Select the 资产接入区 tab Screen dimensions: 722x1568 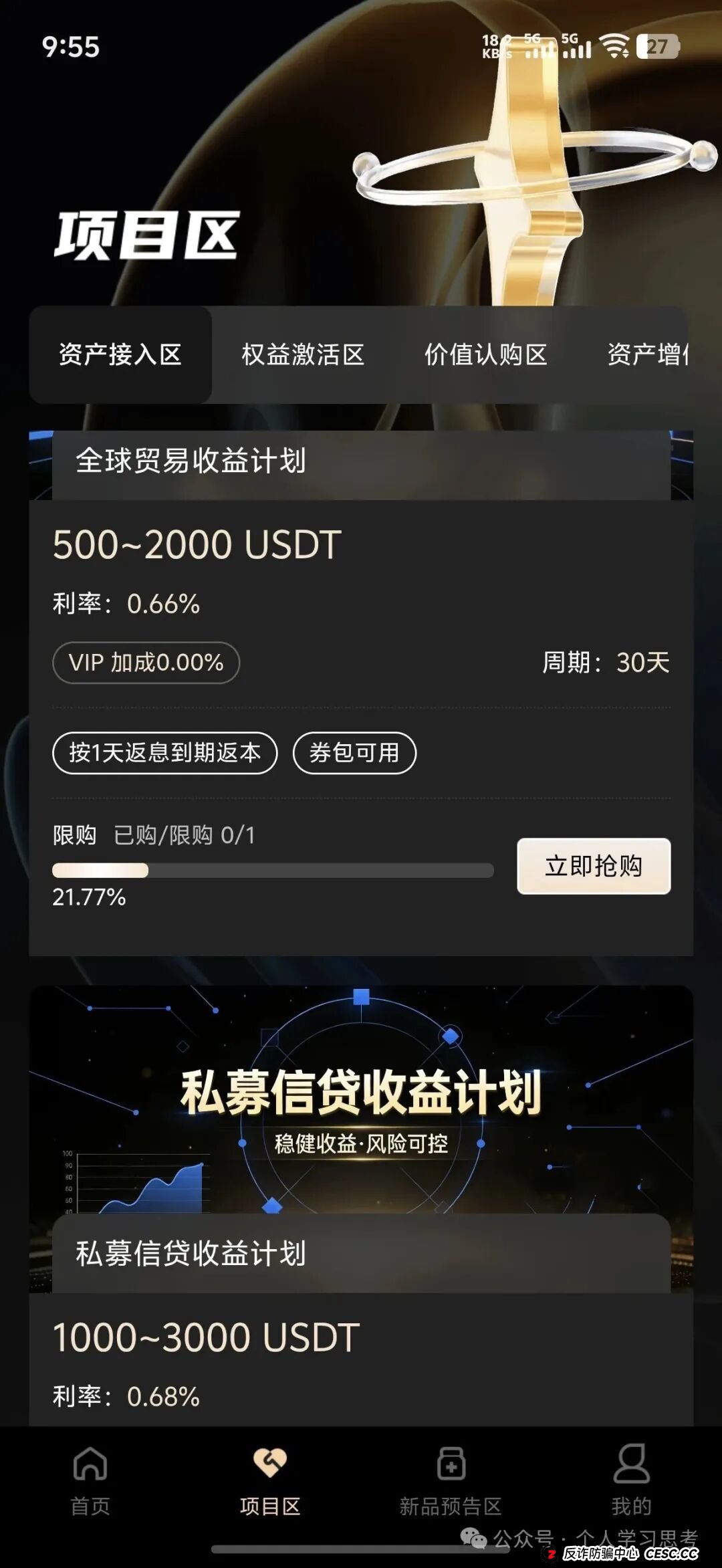(120, 354)
